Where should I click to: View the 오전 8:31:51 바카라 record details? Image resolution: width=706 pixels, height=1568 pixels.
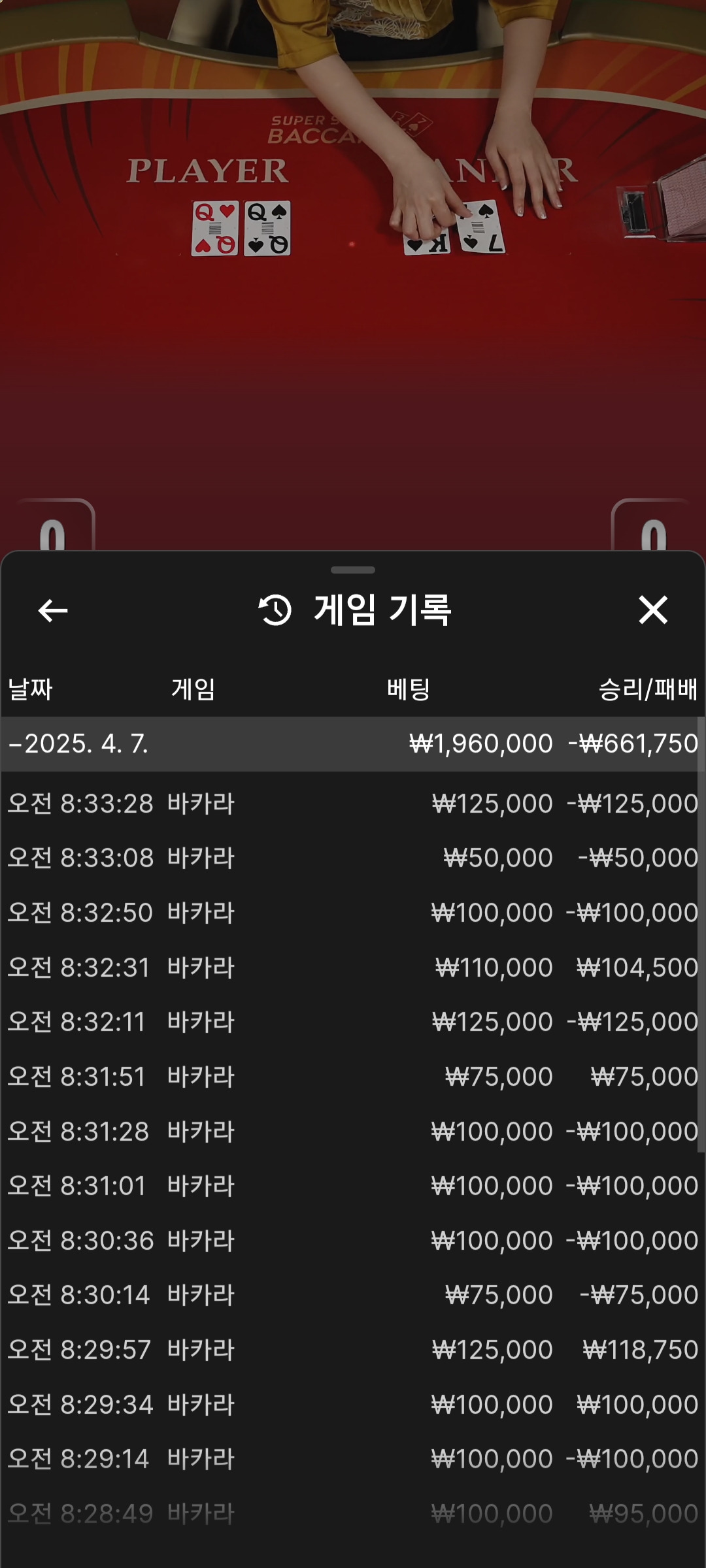pyautogui.click(x=352, y=1077)
